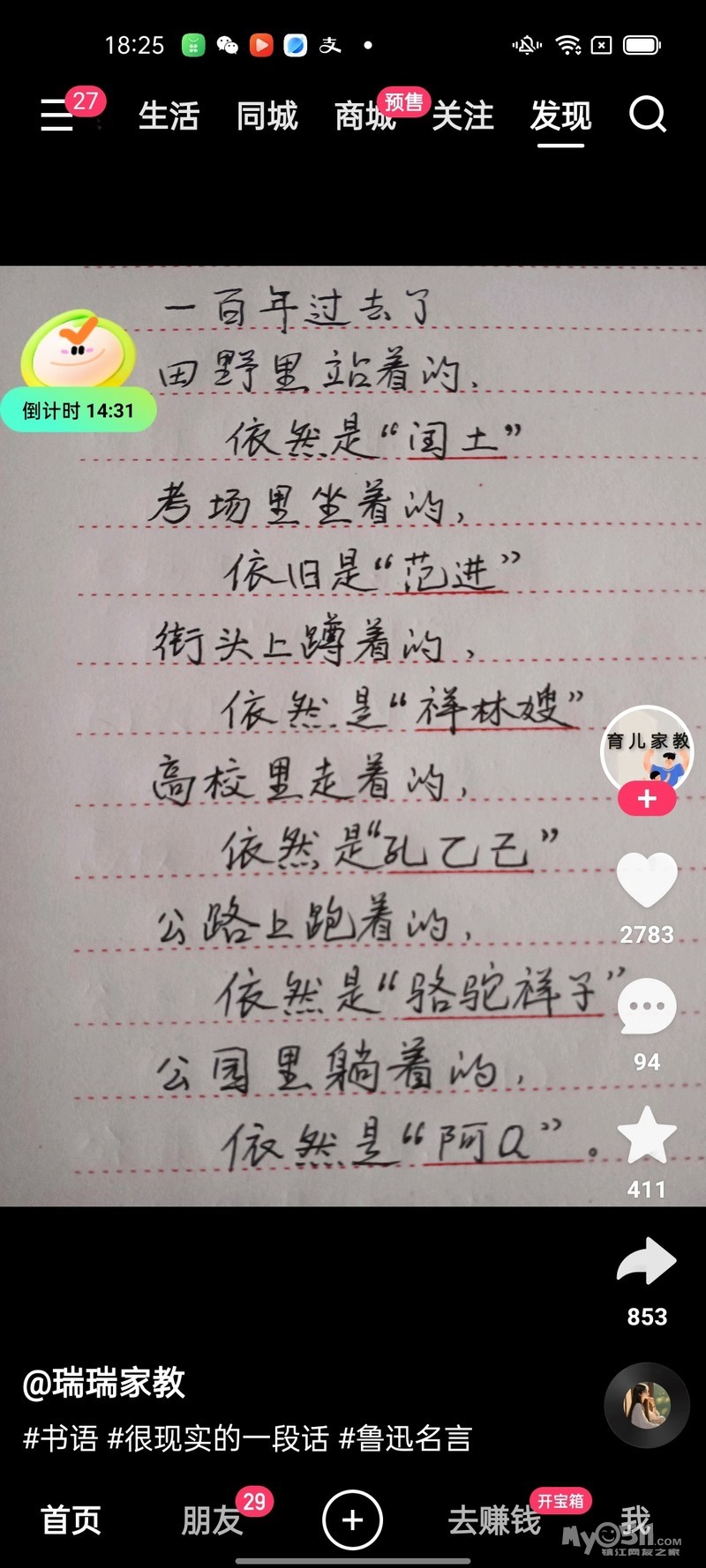Open the comments with 94 replies
706x1568 pixels.
(647, 1007)
